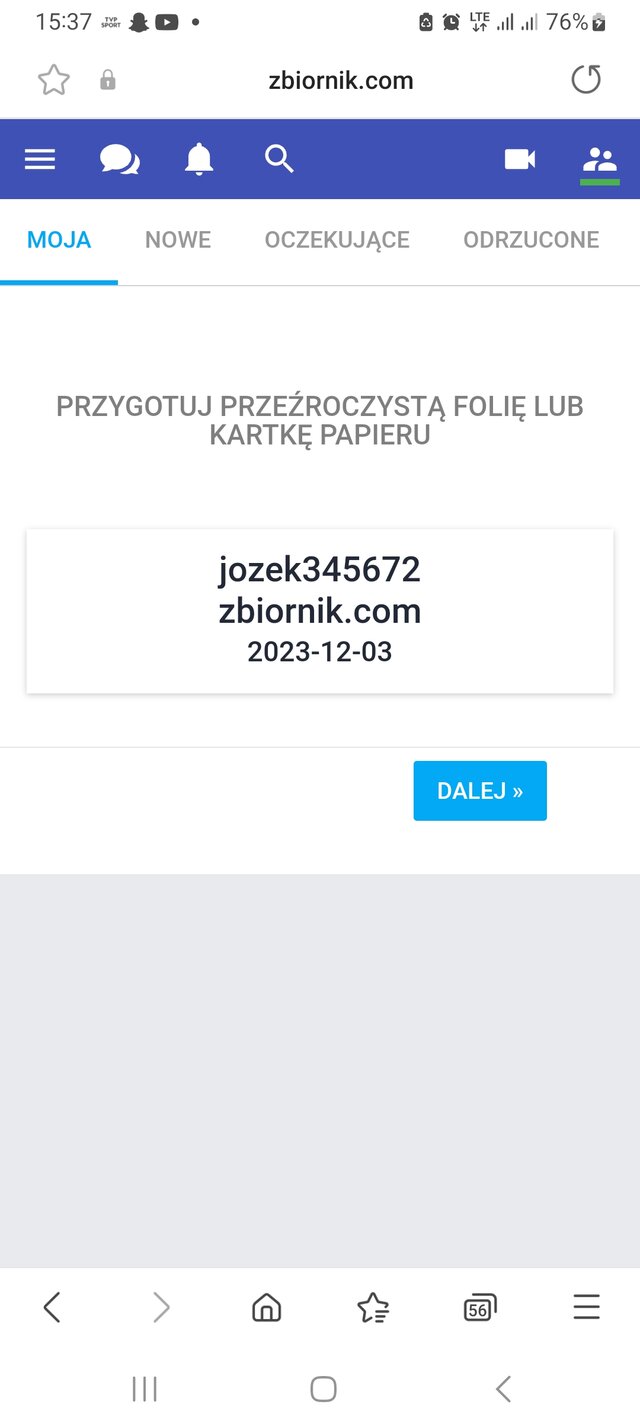Open the hamburger menu
This screenshot has height=1427, width=640.
40,159
